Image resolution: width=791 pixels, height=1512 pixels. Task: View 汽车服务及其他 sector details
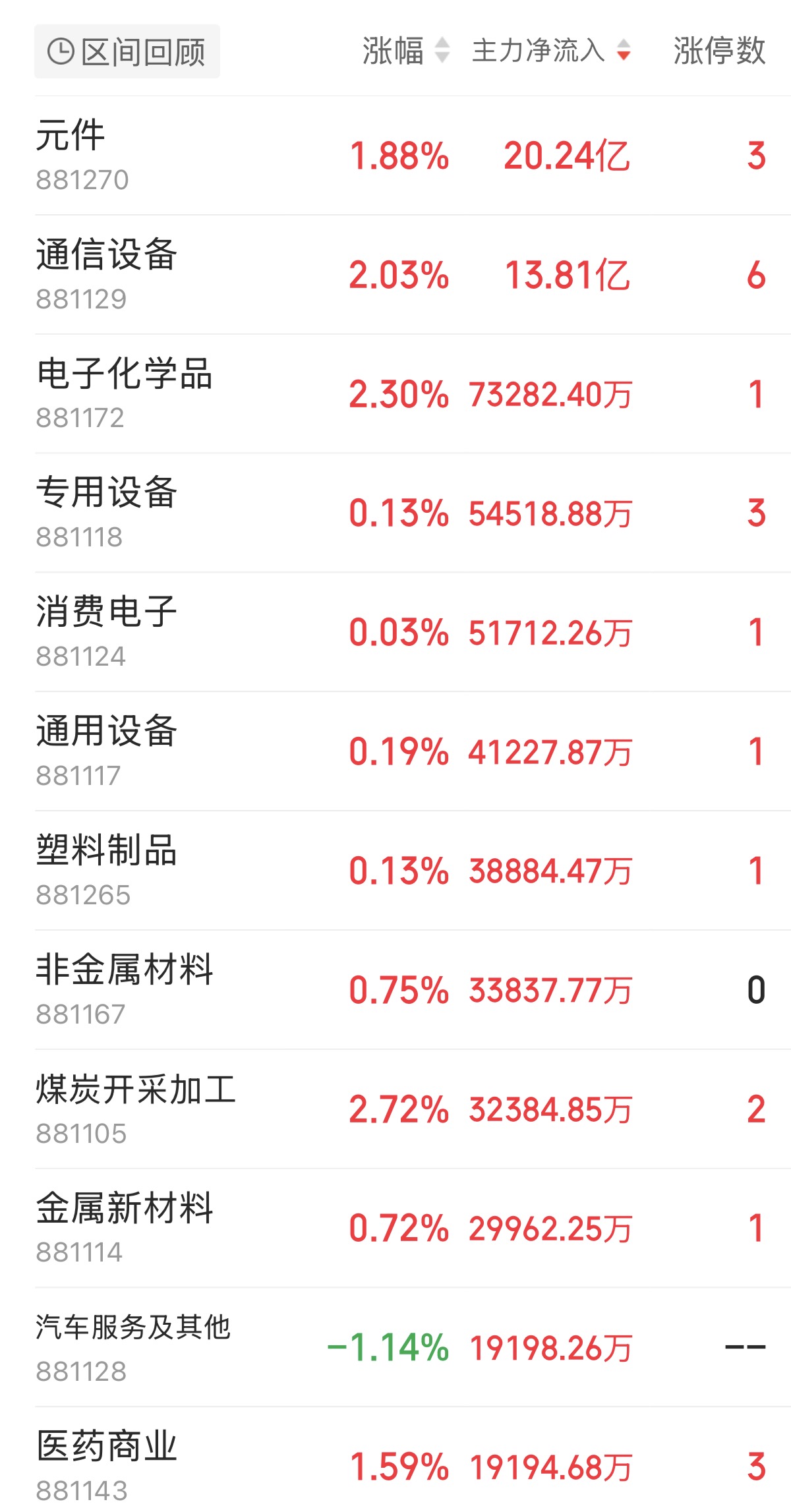[413, 1348]
